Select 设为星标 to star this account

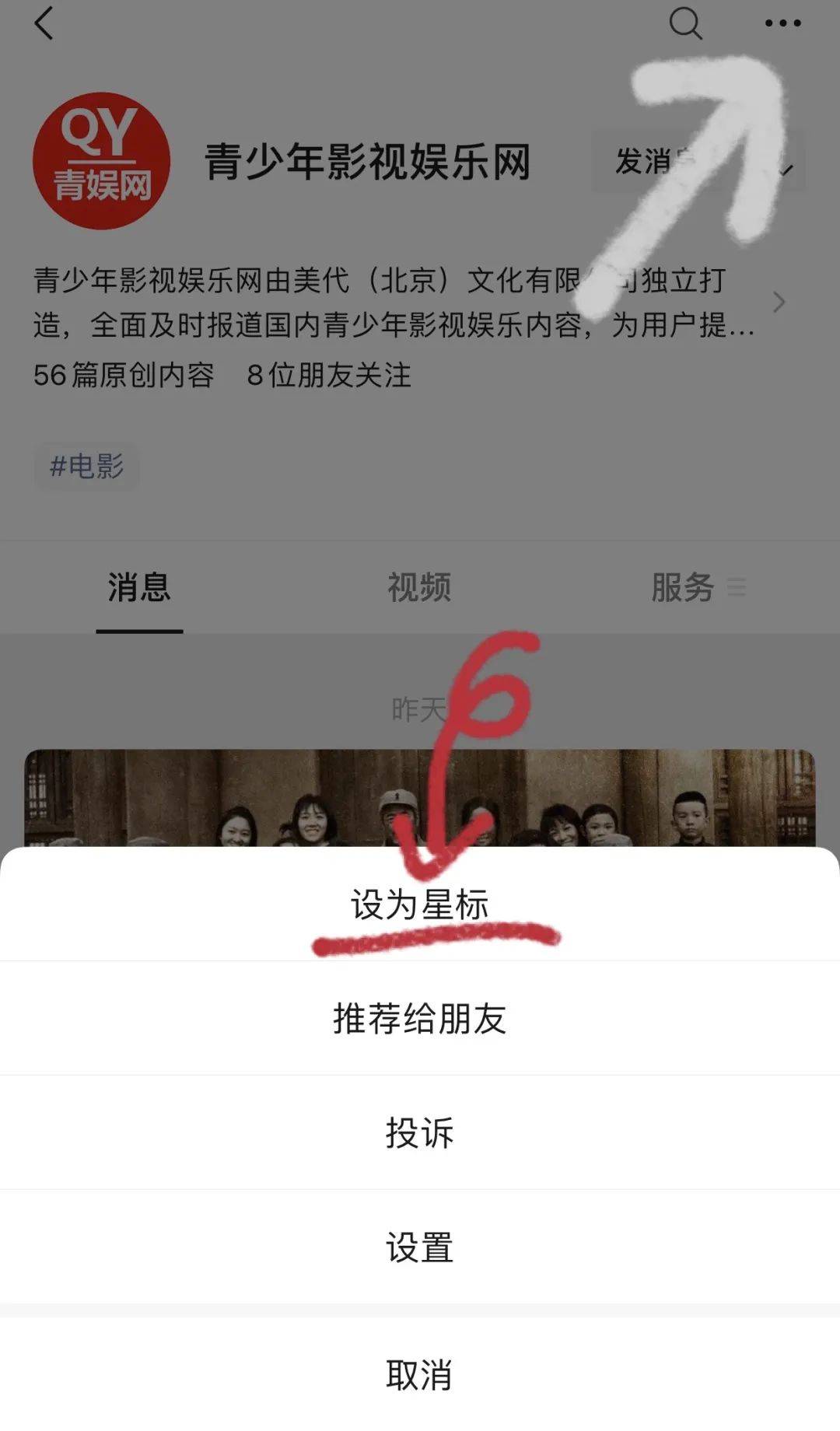(x=420, y=904)
